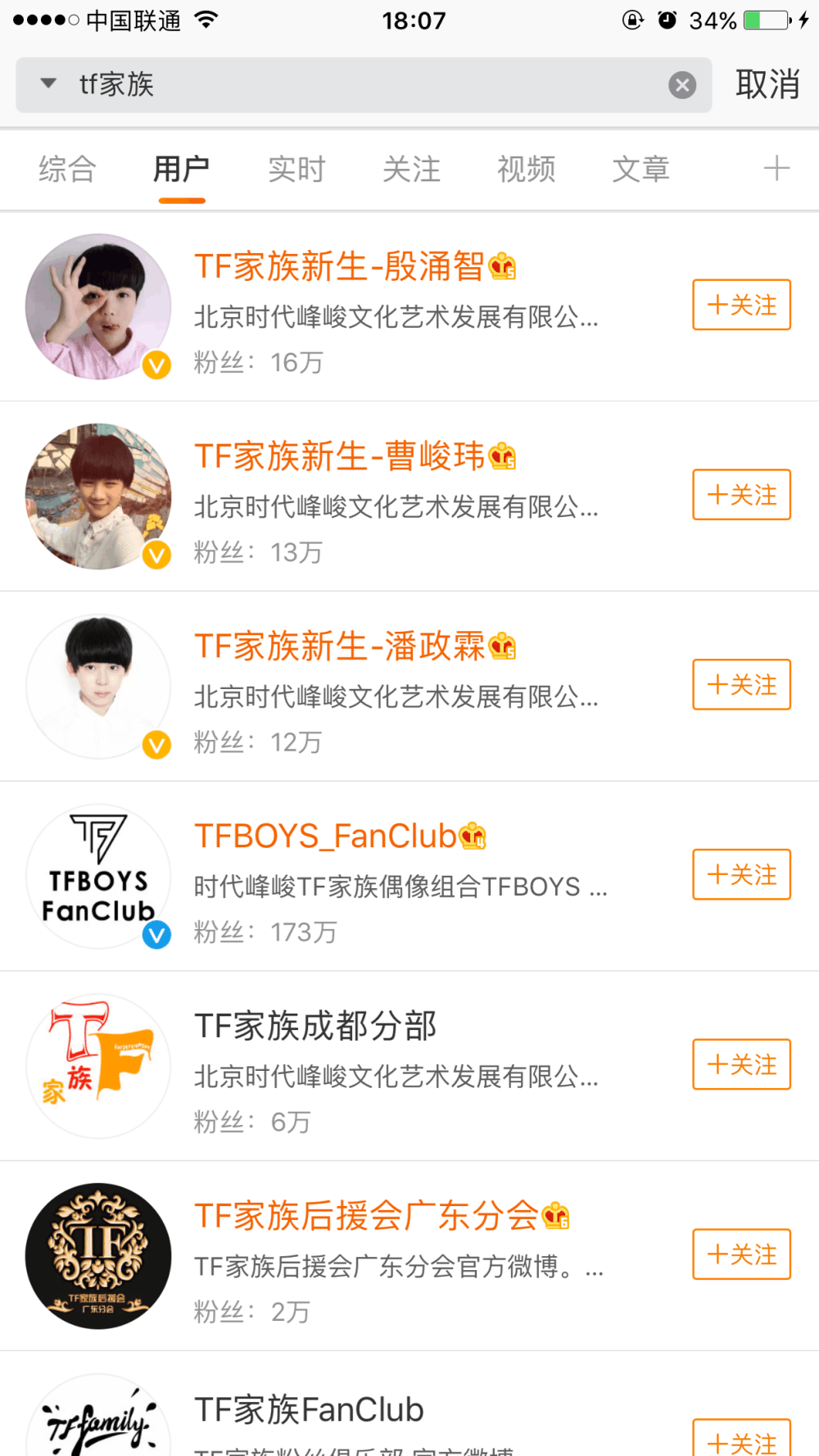819x1456 pixels.
Task: Open the TFBOYS_FanClub profile
Action: (x=325, y=837)
